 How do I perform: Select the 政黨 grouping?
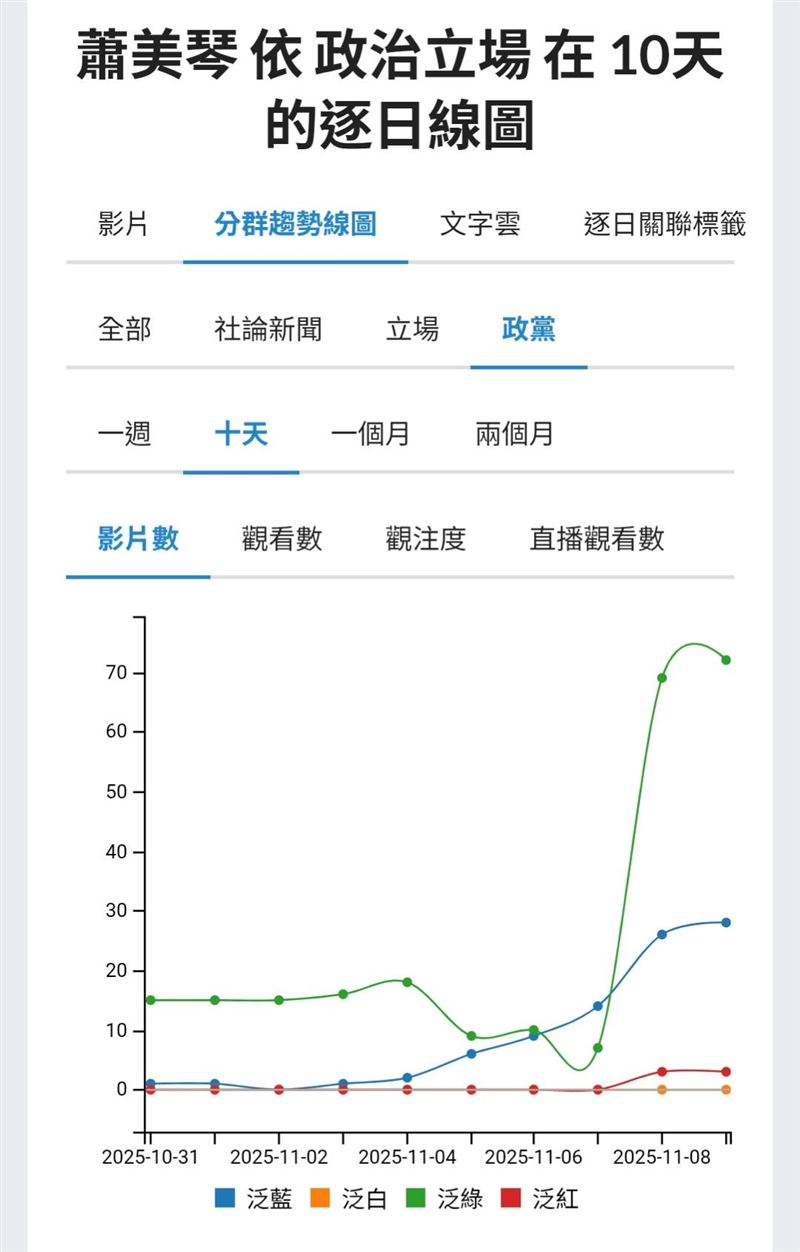pyautogui.click(x=528, y=331)
